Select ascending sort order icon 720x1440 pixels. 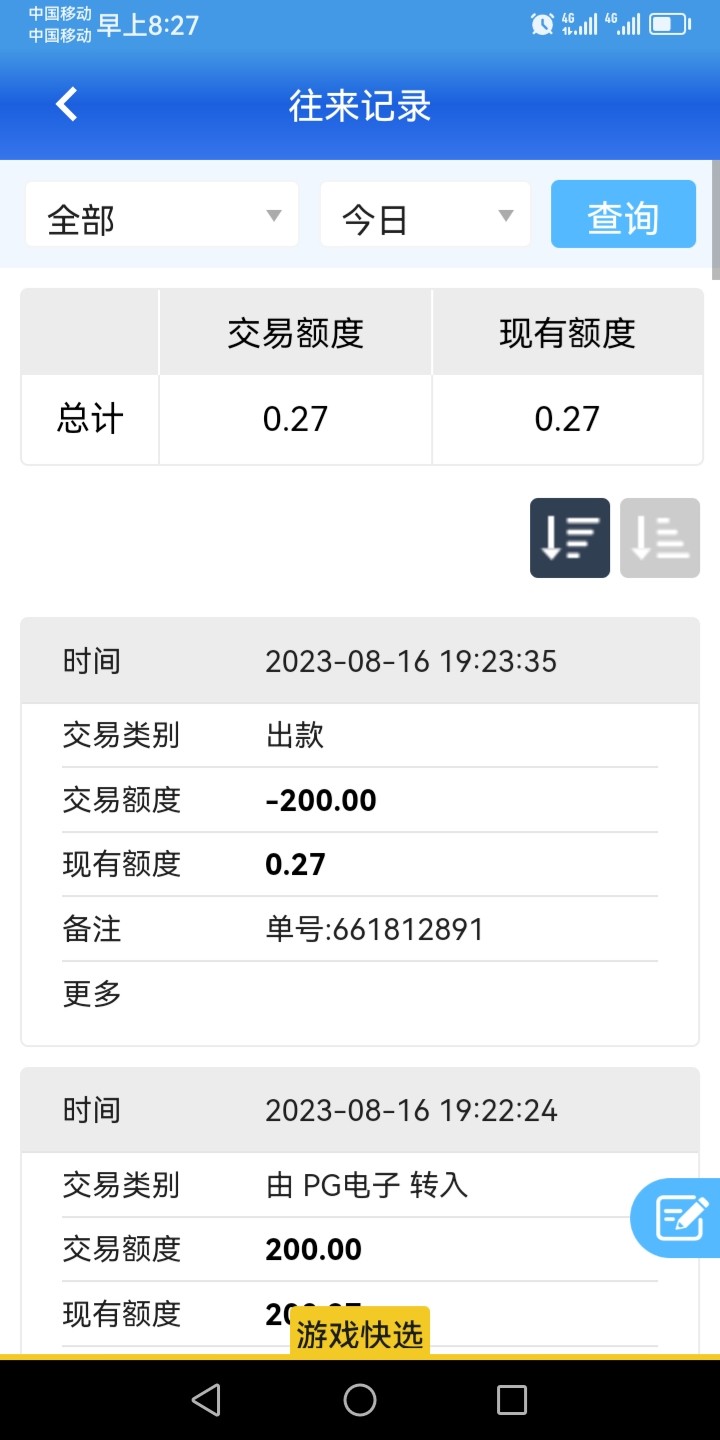tap(659, 538)
